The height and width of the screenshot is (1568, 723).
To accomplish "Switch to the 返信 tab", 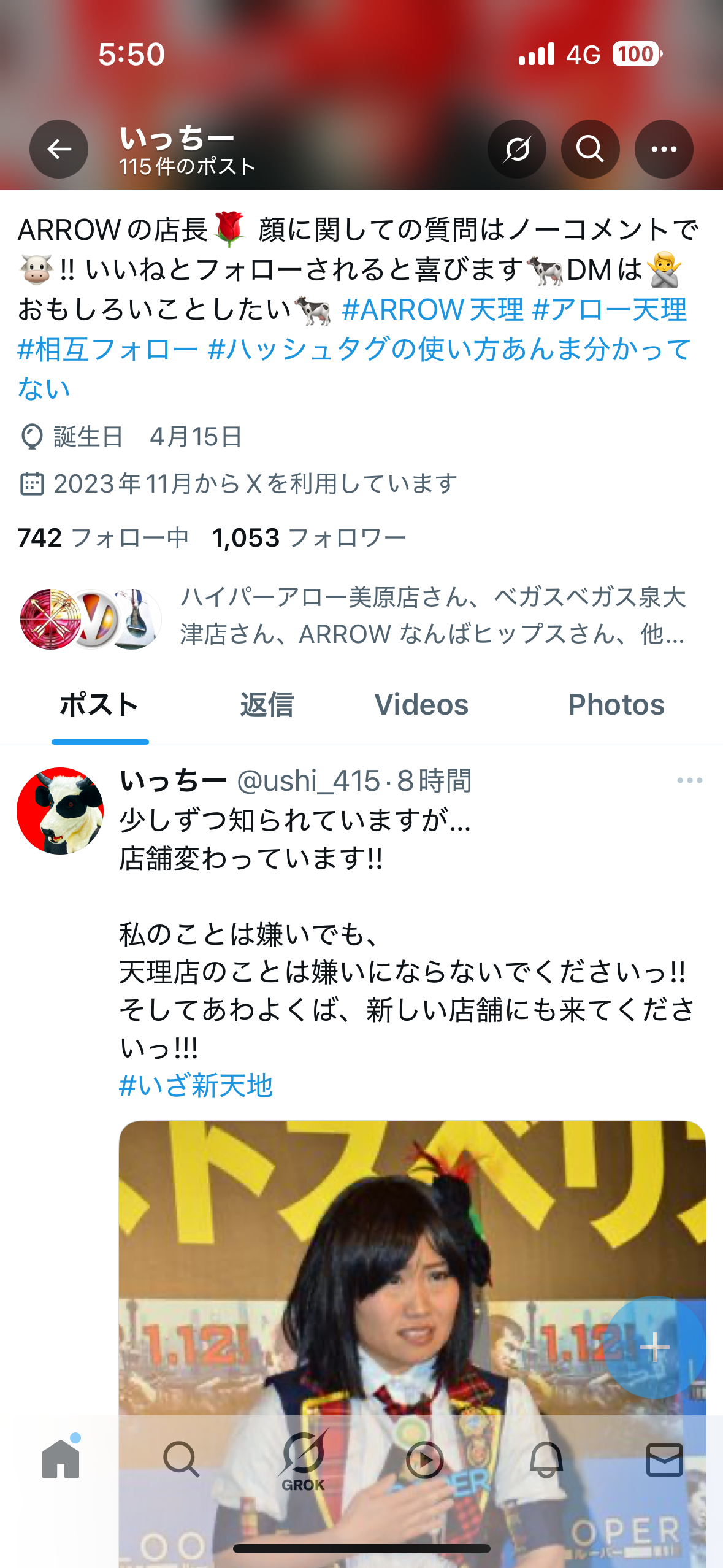I will pos(267,704).
